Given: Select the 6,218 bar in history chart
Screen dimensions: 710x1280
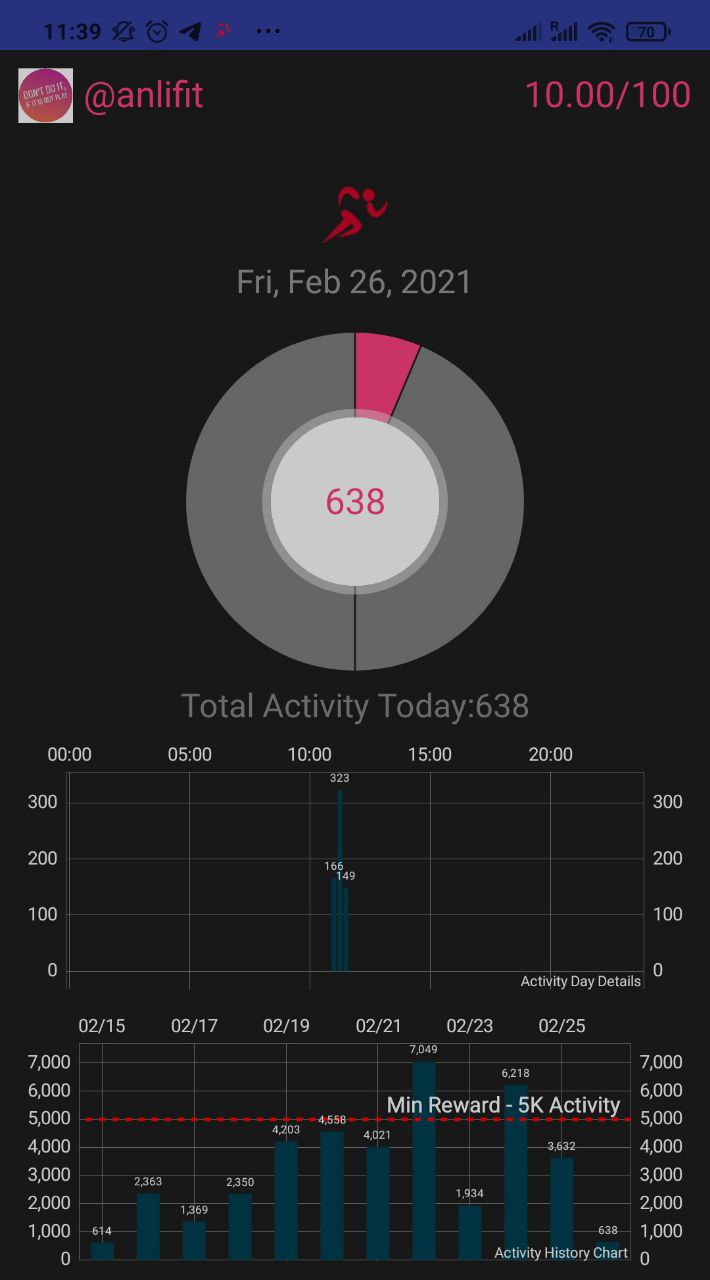Looking at the screenshot, I should pos(515,1170).
